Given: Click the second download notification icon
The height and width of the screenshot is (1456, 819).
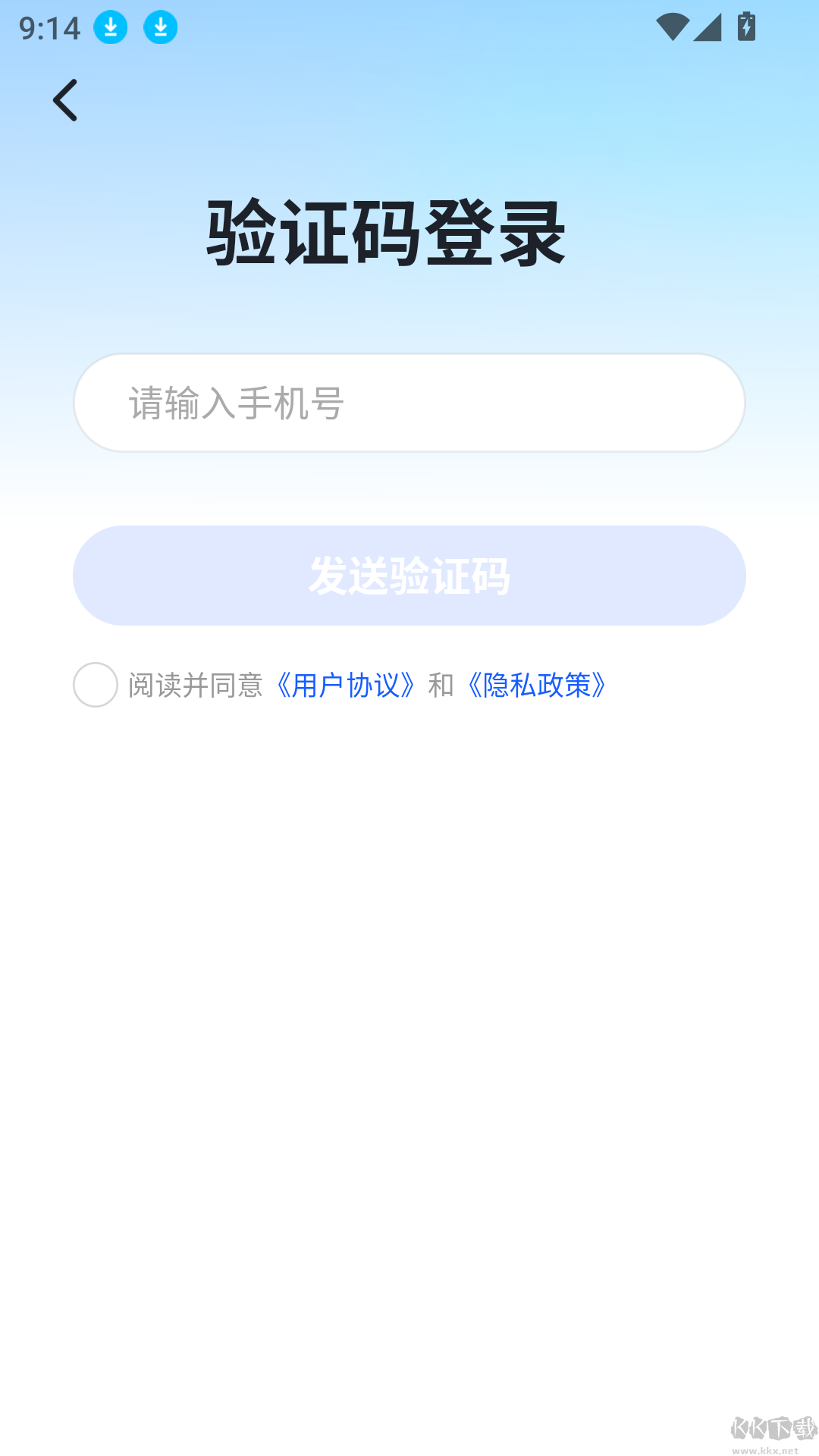Looking at the screenshot, I should 160,29.
